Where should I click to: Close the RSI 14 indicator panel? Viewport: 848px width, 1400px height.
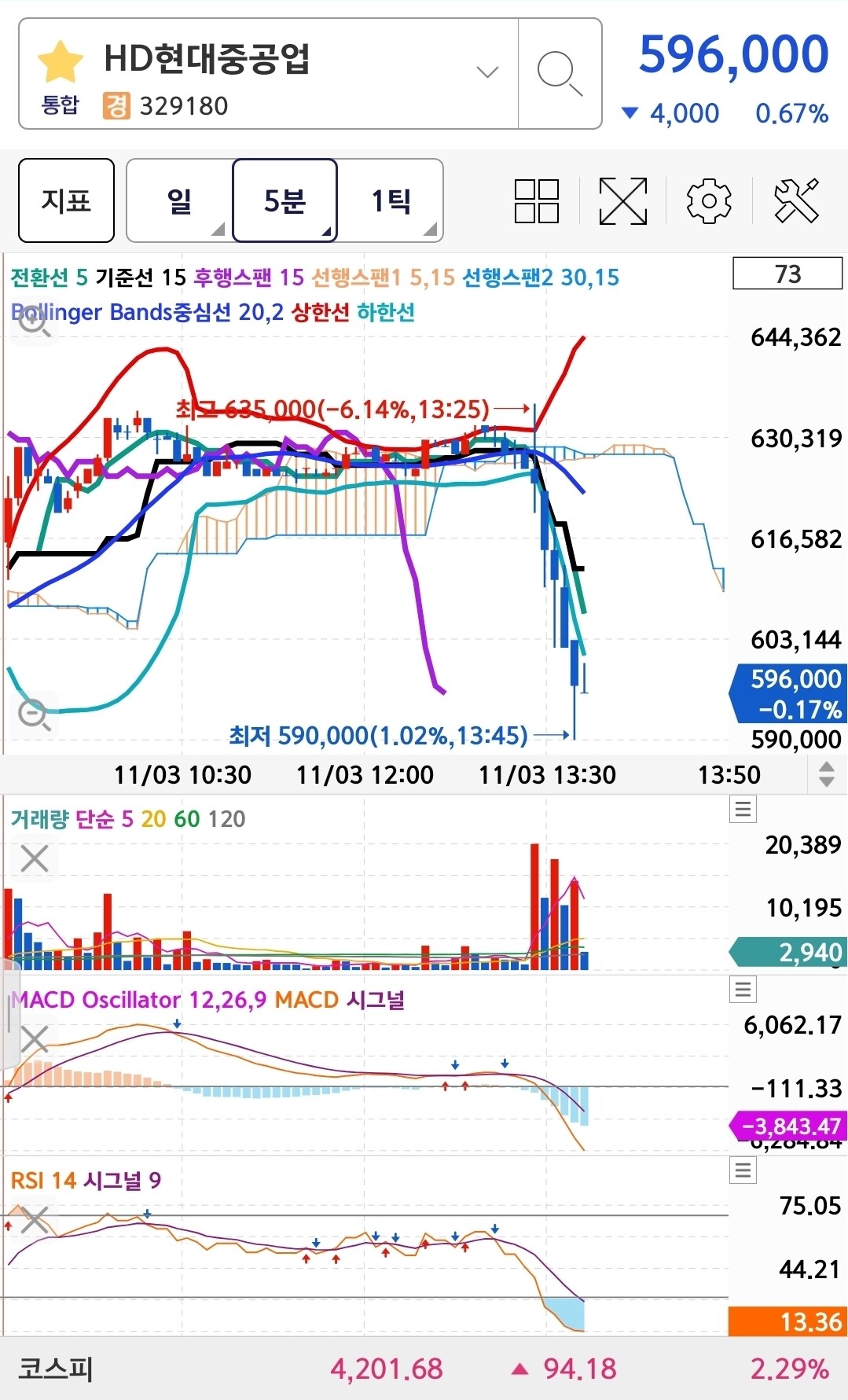pos(35,1221)
